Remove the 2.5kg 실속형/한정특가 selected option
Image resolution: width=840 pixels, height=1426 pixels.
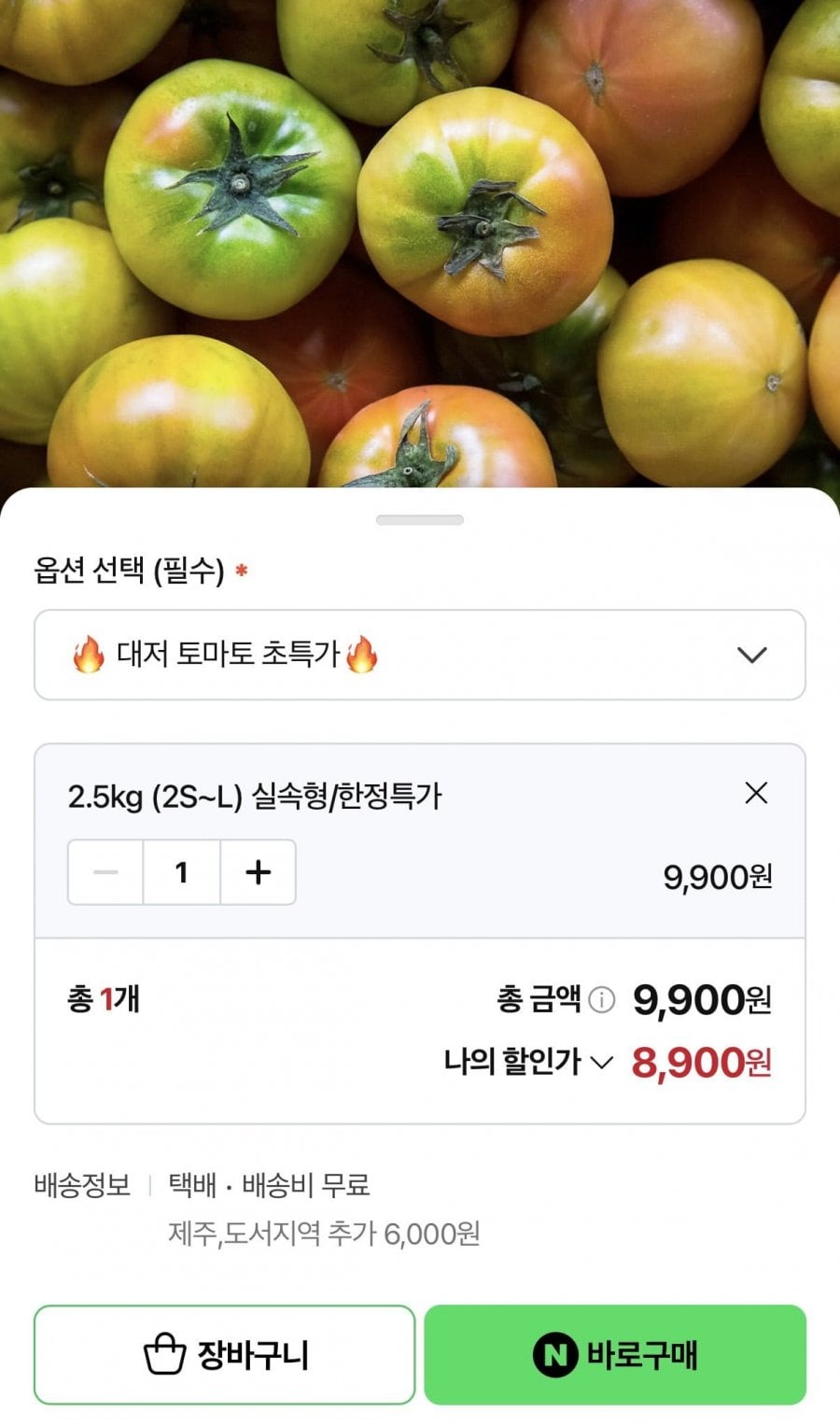756,794
